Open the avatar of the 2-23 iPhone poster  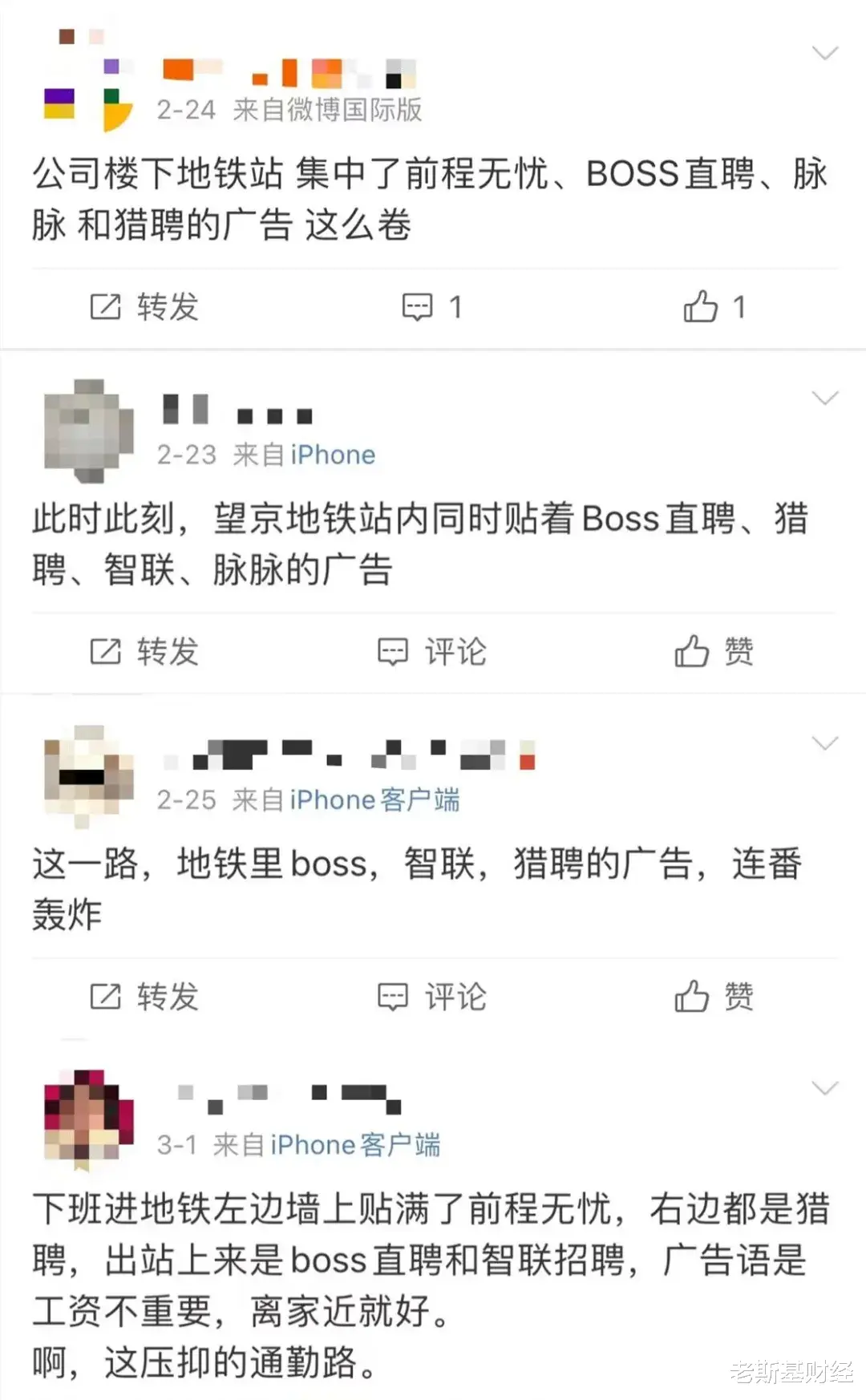click(x=88, y=431)
